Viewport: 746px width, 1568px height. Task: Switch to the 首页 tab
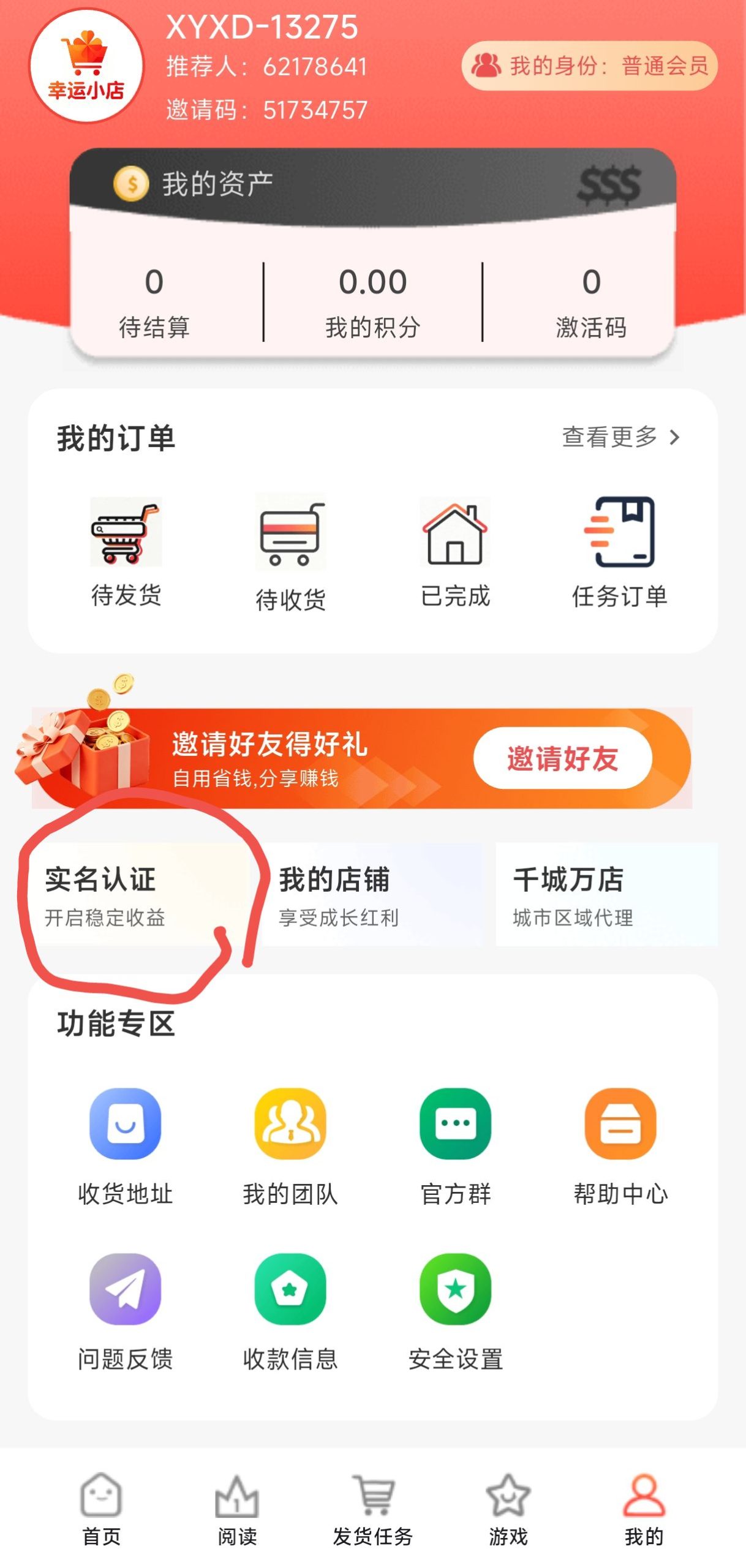(101, 1508)
